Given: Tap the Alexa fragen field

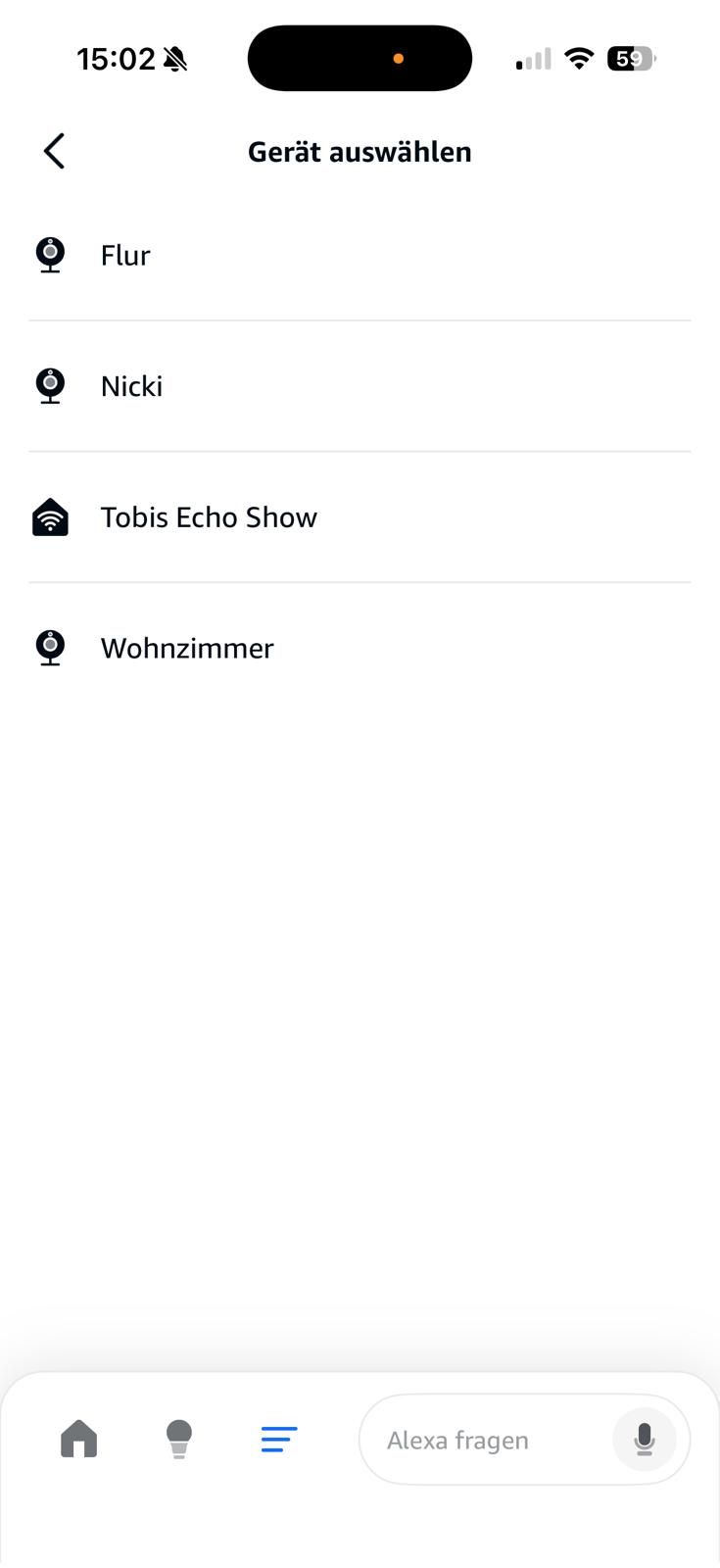Looking at the screenshot, I should point(480,1441).
